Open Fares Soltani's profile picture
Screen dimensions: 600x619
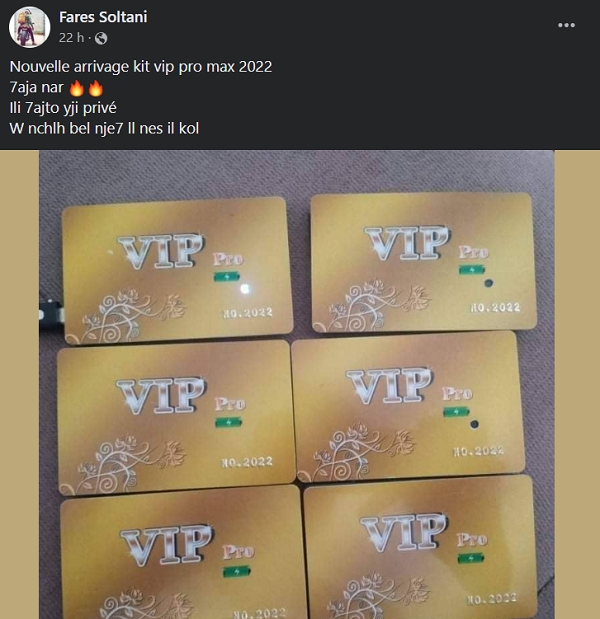(29, 26)
